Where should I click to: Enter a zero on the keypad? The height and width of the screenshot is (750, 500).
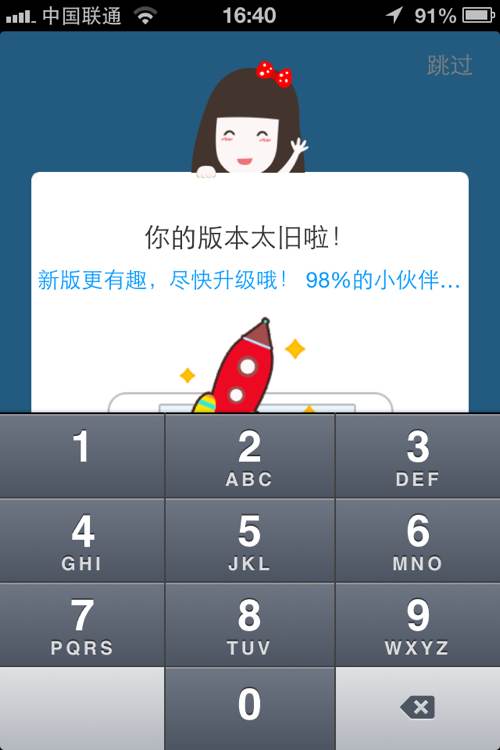coord(250,708)
